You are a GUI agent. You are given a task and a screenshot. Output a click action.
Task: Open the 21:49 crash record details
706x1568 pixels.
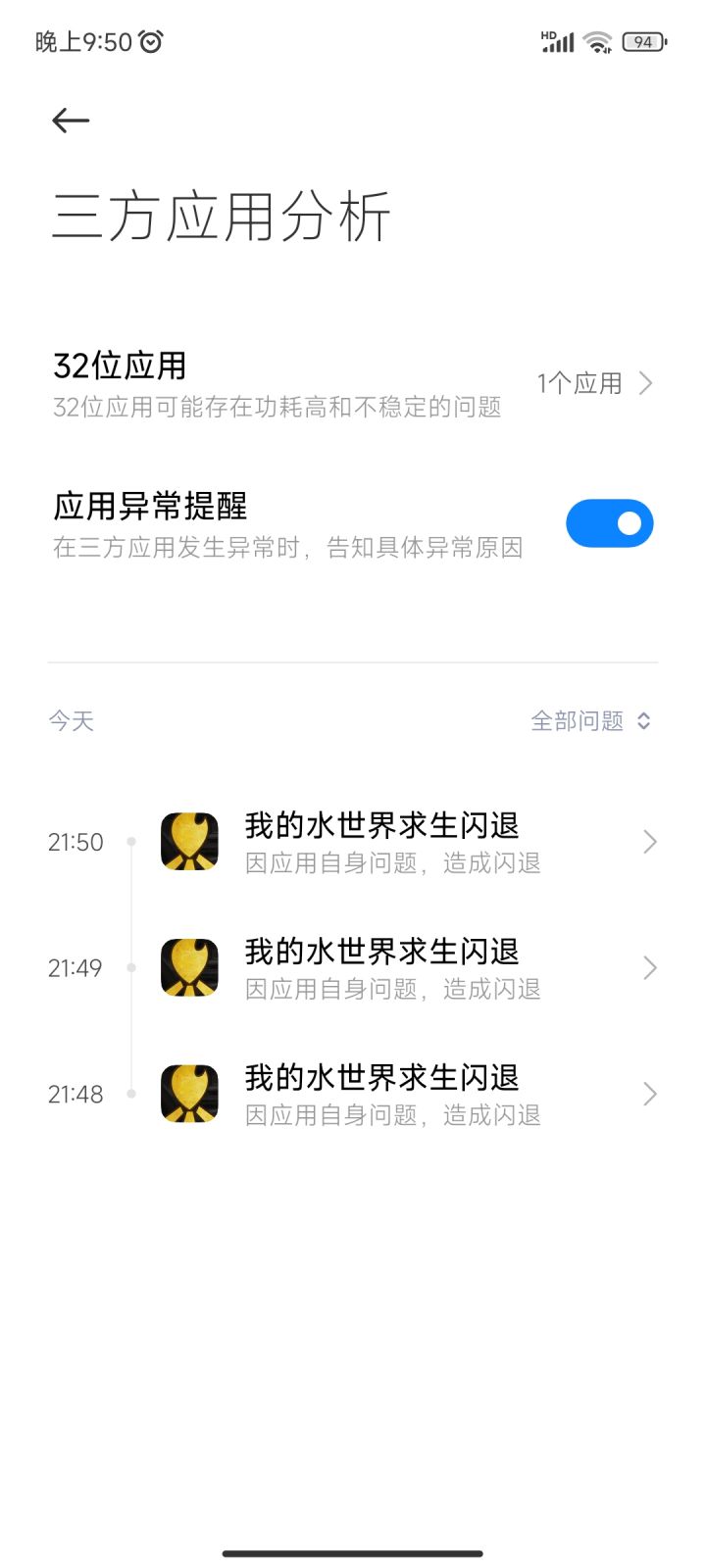(x=392, y=968)
